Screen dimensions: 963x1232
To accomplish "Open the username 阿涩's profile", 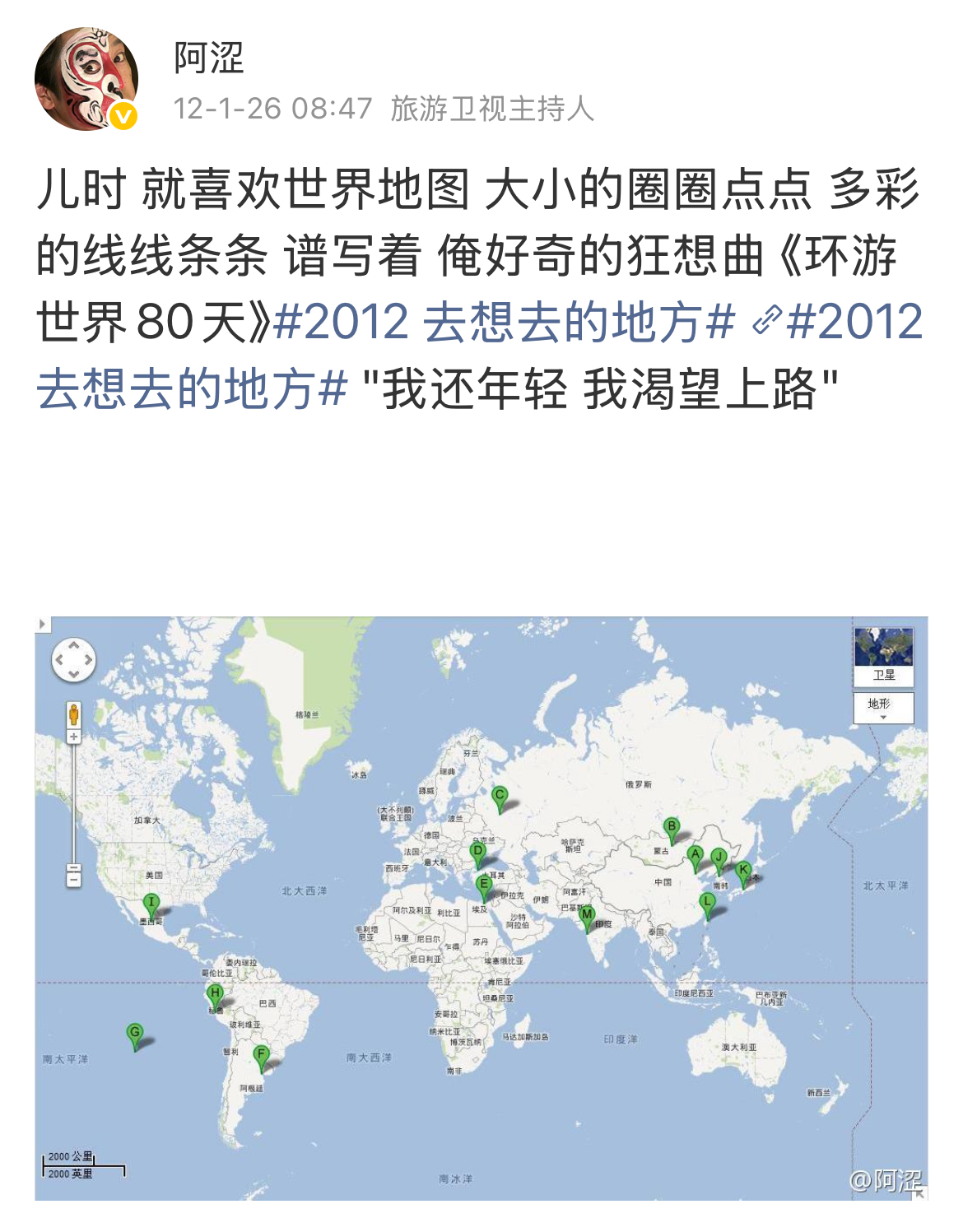I will pos(208,58).
